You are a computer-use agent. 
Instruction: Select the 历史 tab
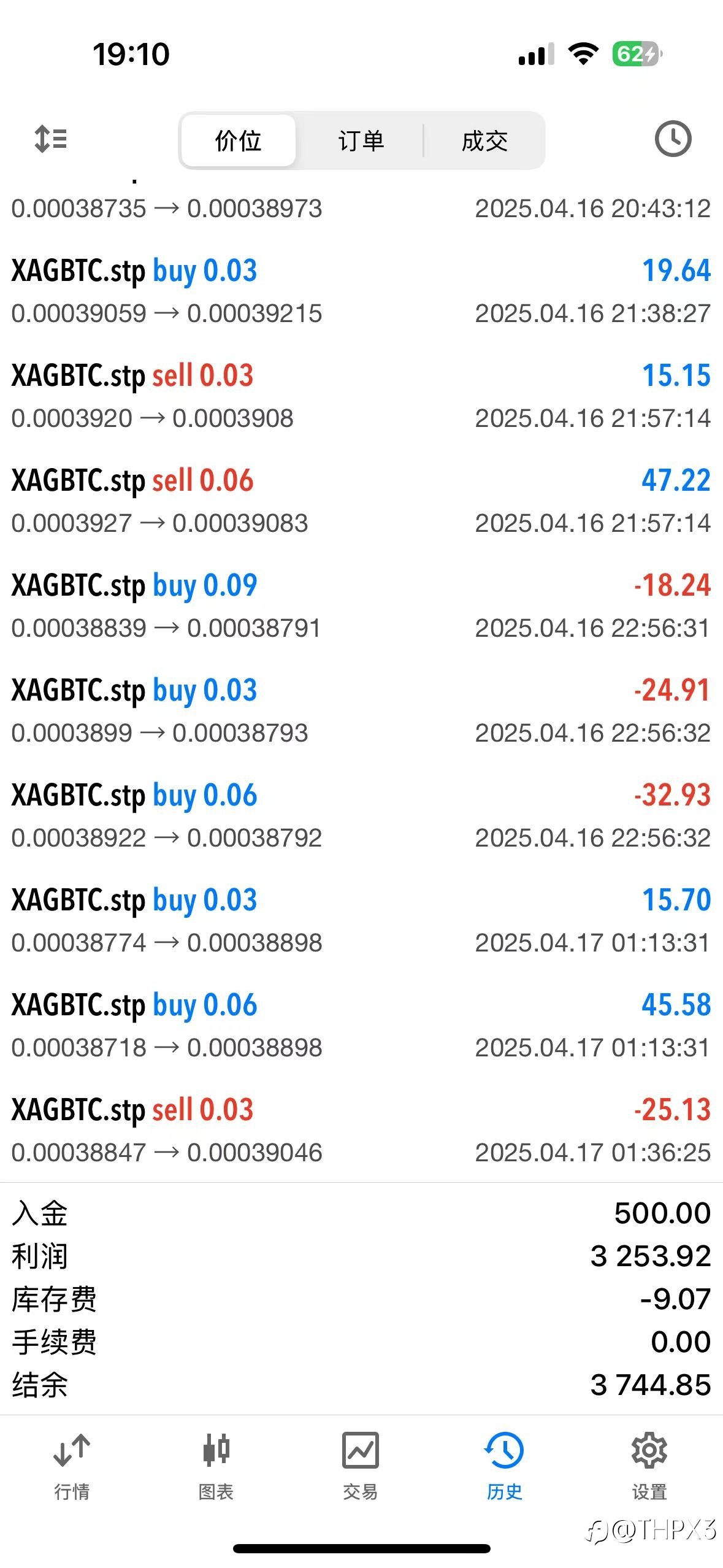505,1466
